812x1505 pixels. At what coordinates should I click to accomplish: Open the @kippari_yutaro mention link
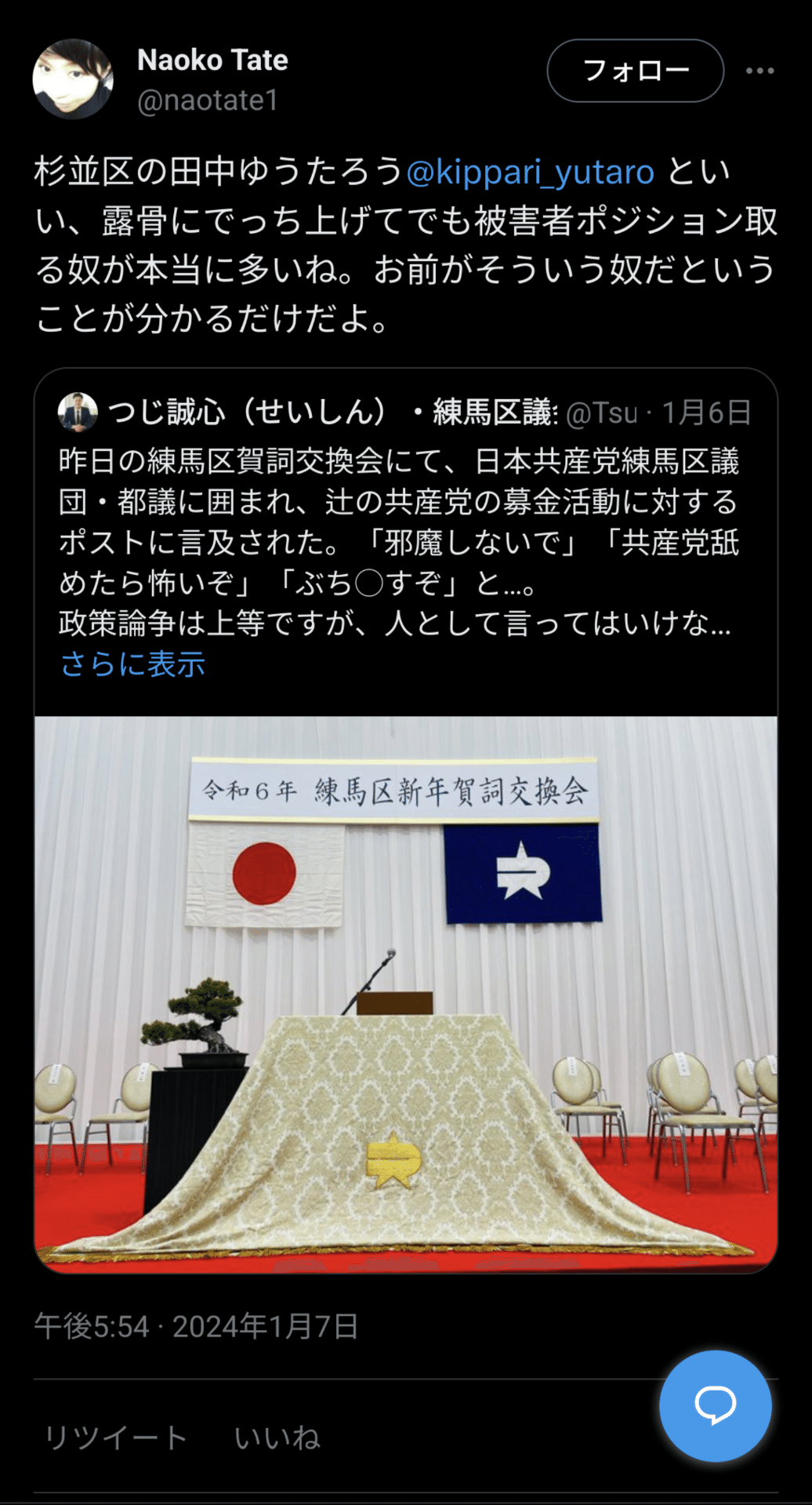530,172
